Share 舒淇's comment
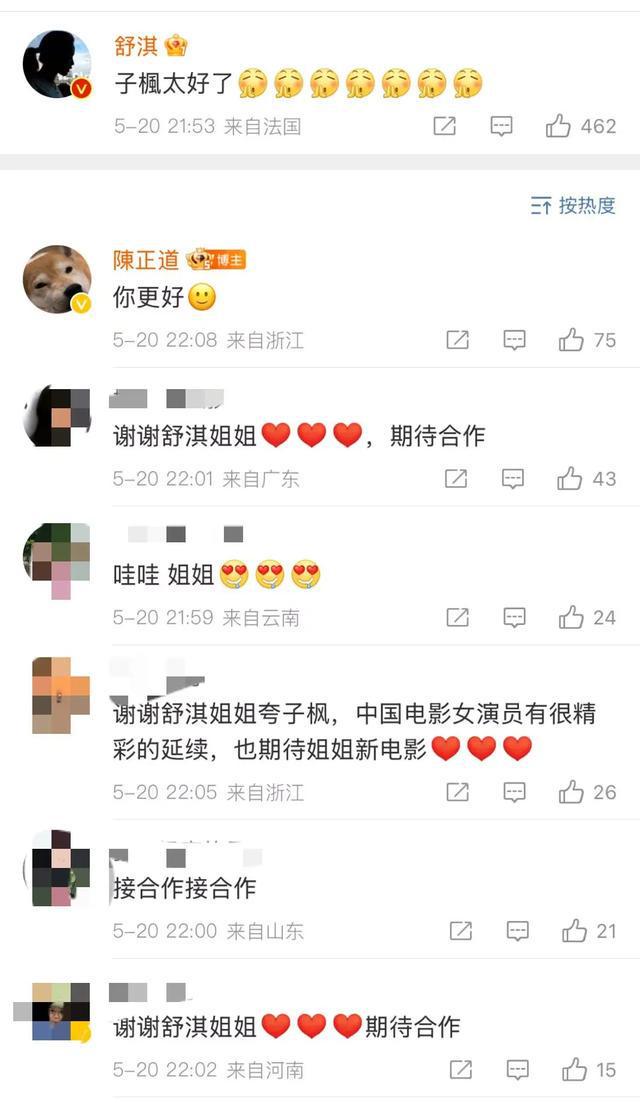 tap(445, 126)
